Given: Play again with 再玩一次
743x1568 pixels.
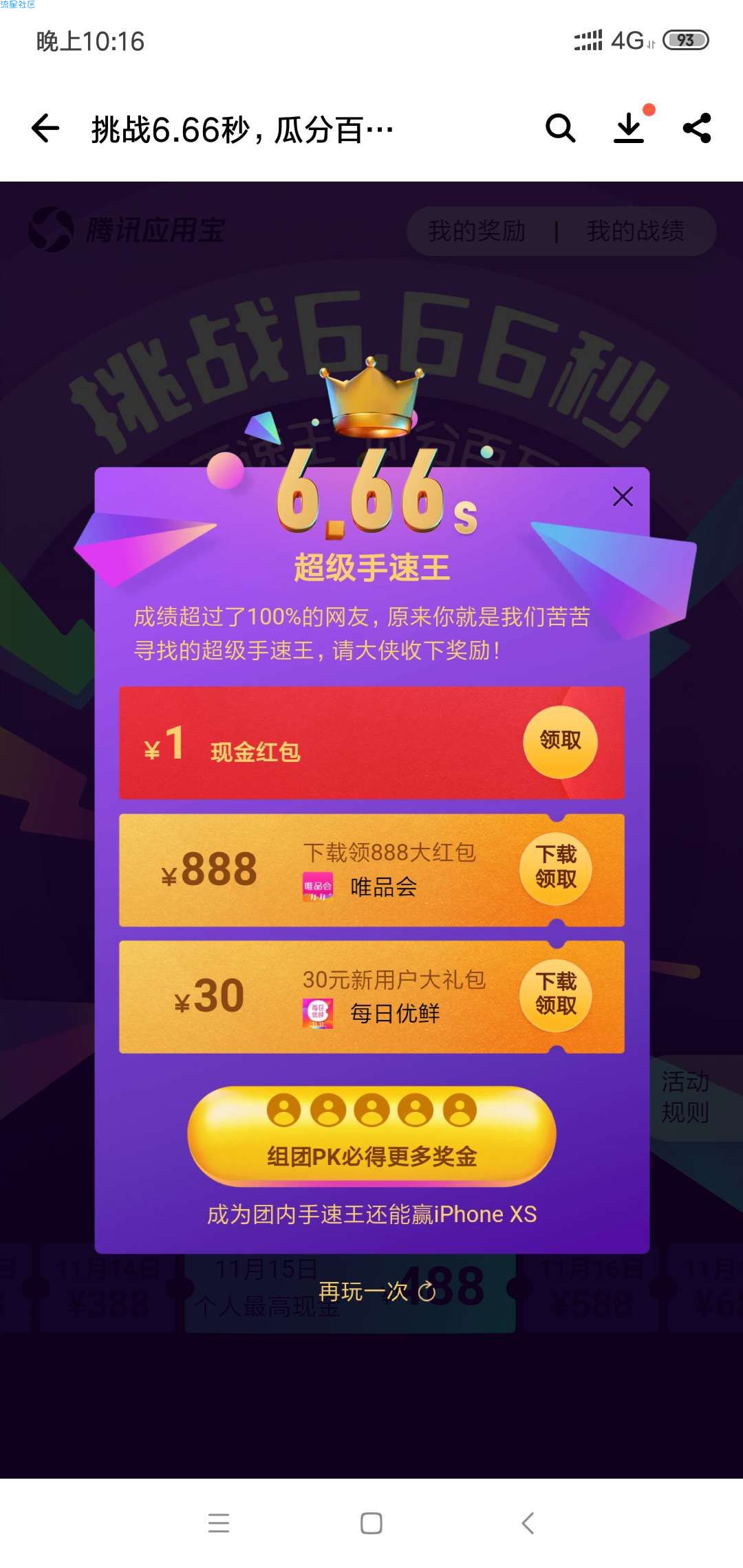Looking at the screenshot, I should (376, 1292).
